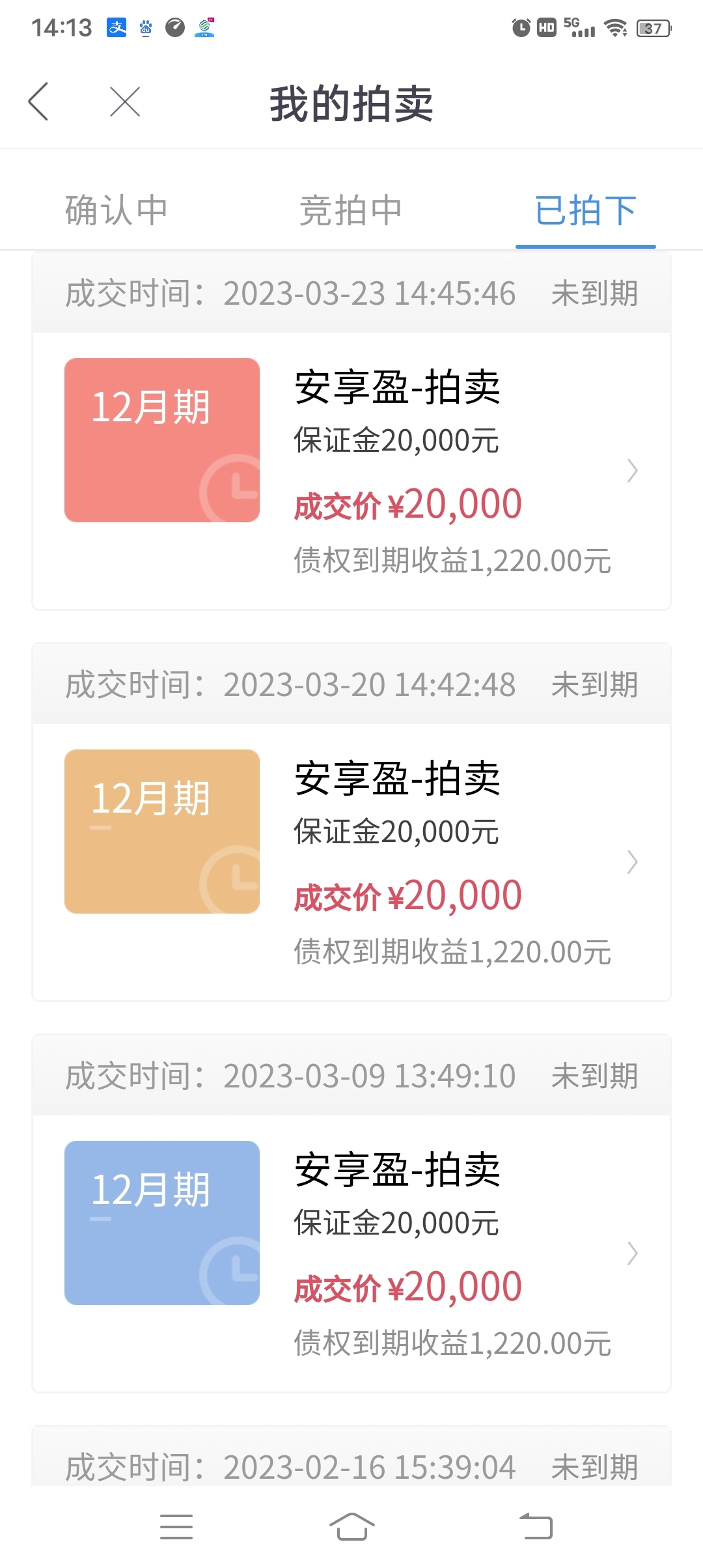Open the partially visible 2023-02-16 auction record
Viewport: 703px width, 1568px height.
[x=351, y=1457]
